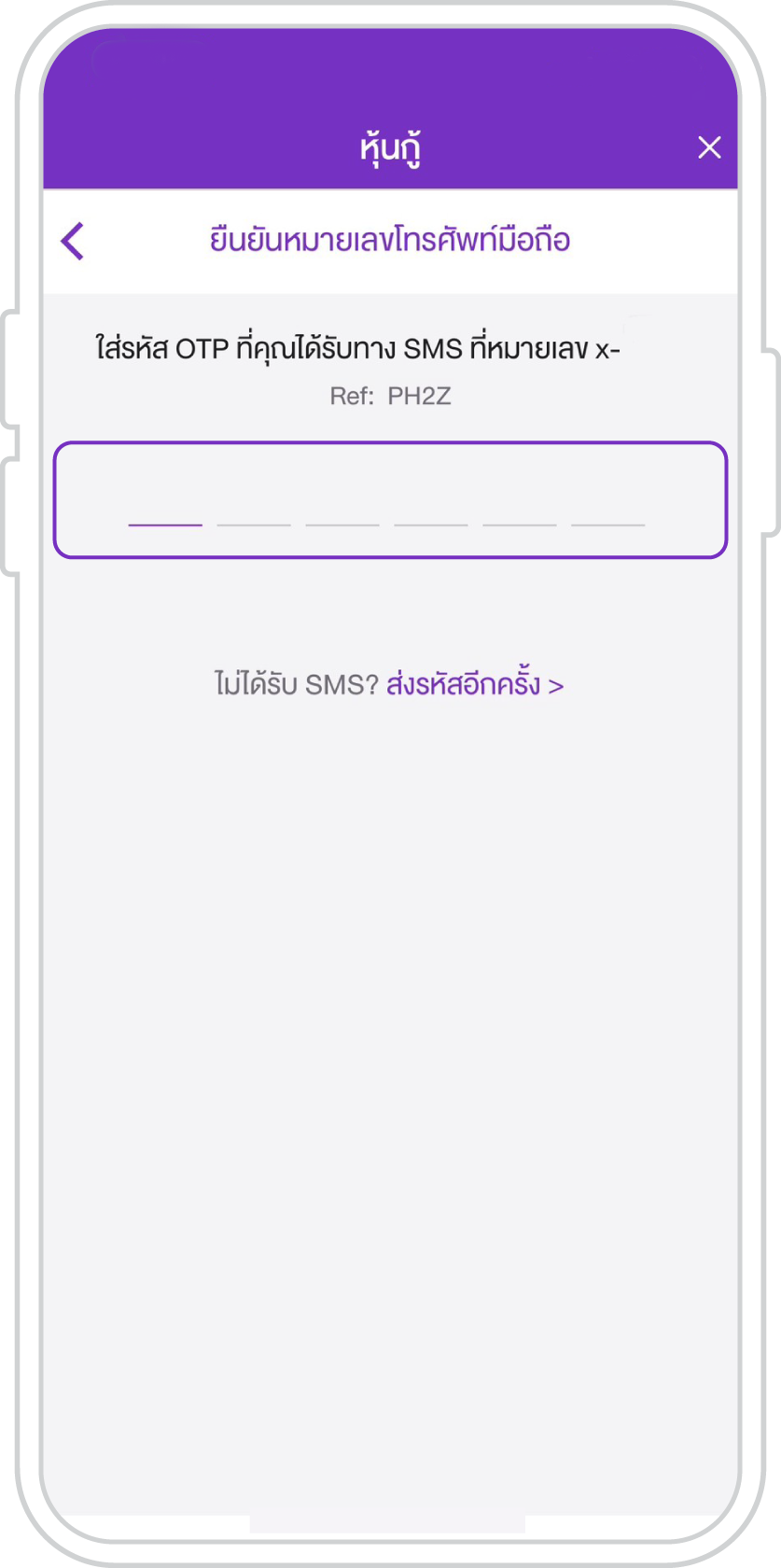This screenshot has height=1568, width=781.
Task: Go back using the purple arrow
Action: [x=73, y=241]
